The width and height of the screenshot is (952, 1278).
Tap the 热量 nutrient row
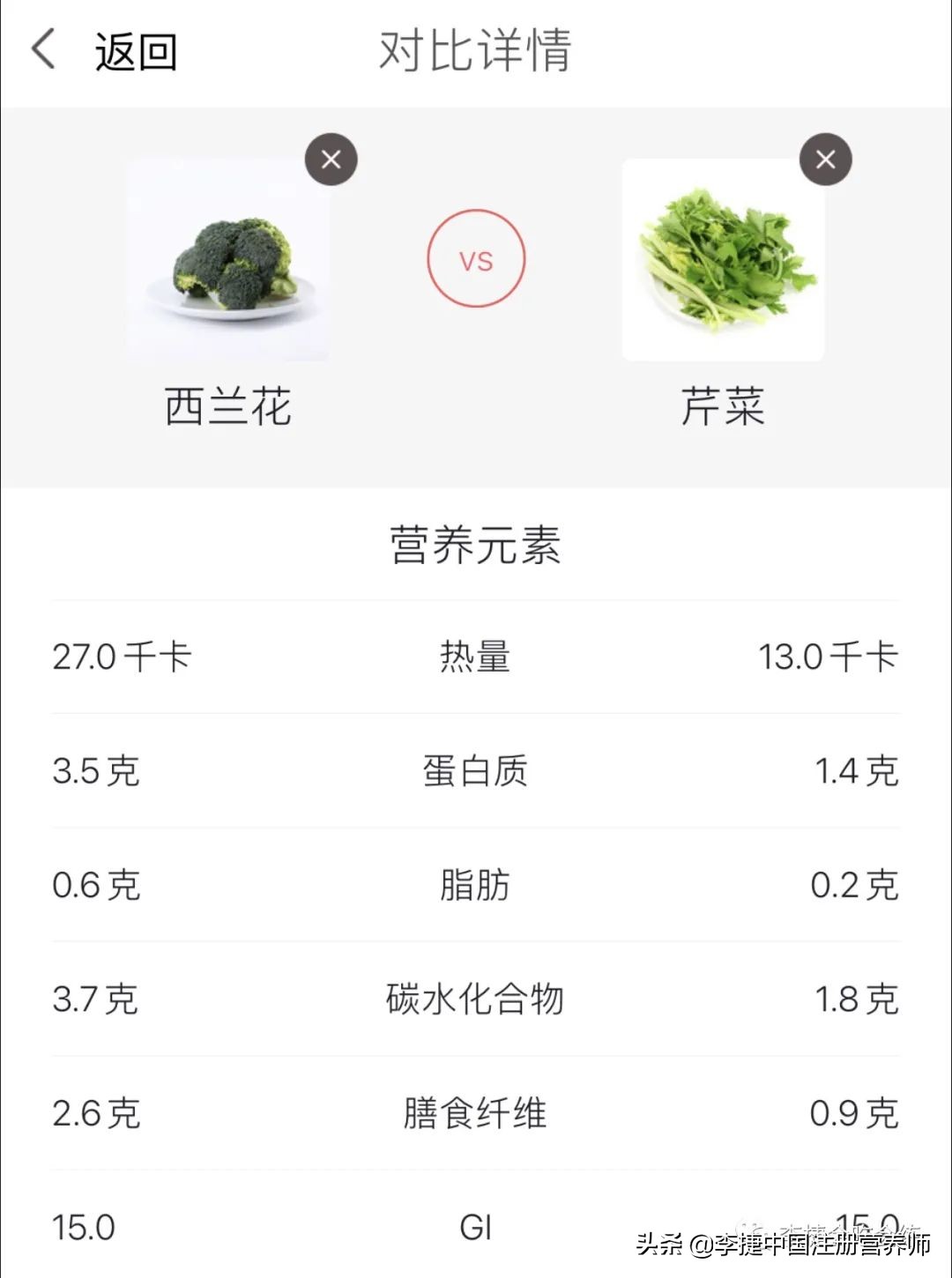tap(476, 657)
